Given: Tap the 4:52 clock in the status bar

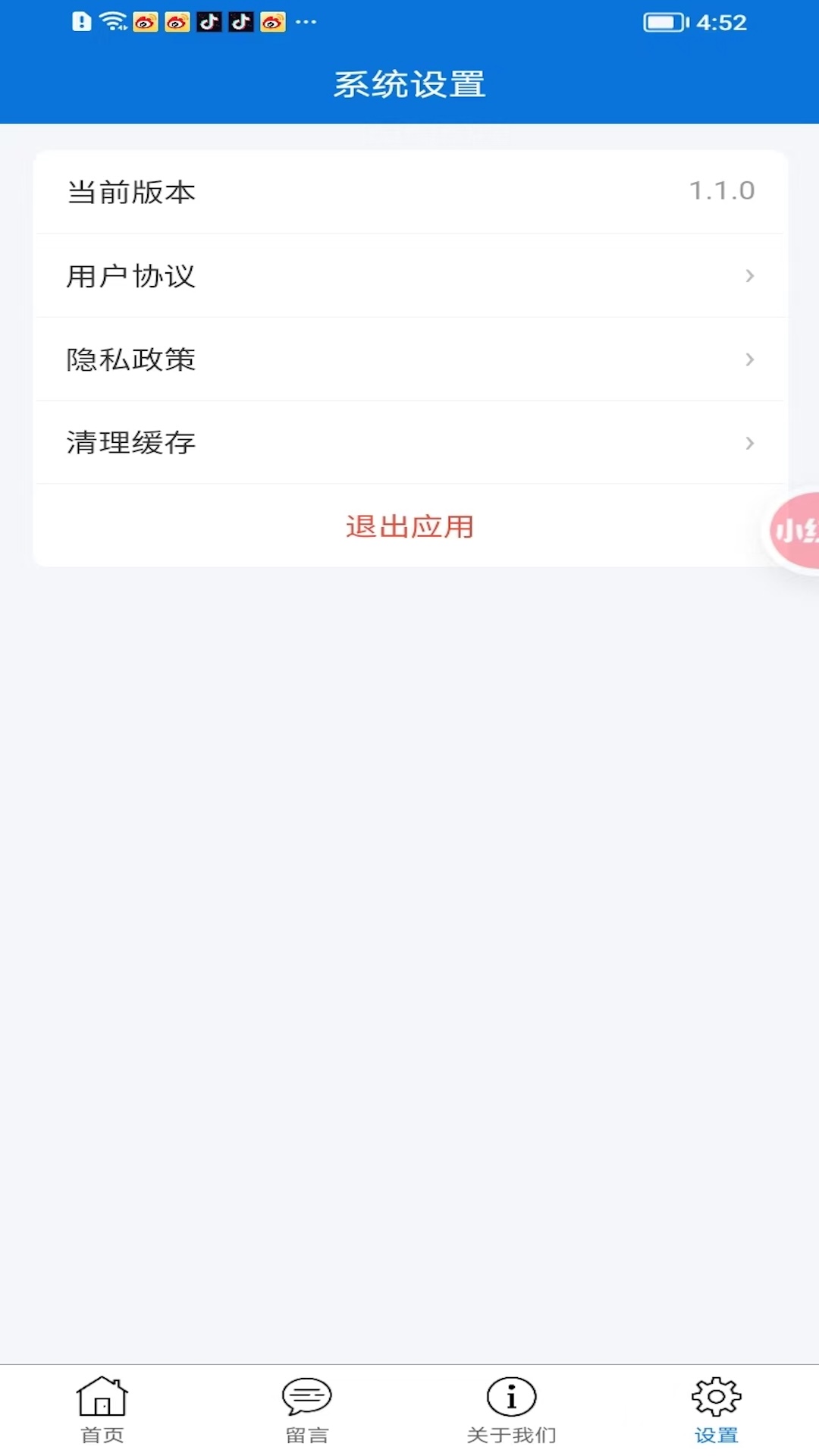Looking at the screenshot, I should [x=719, y=23].
